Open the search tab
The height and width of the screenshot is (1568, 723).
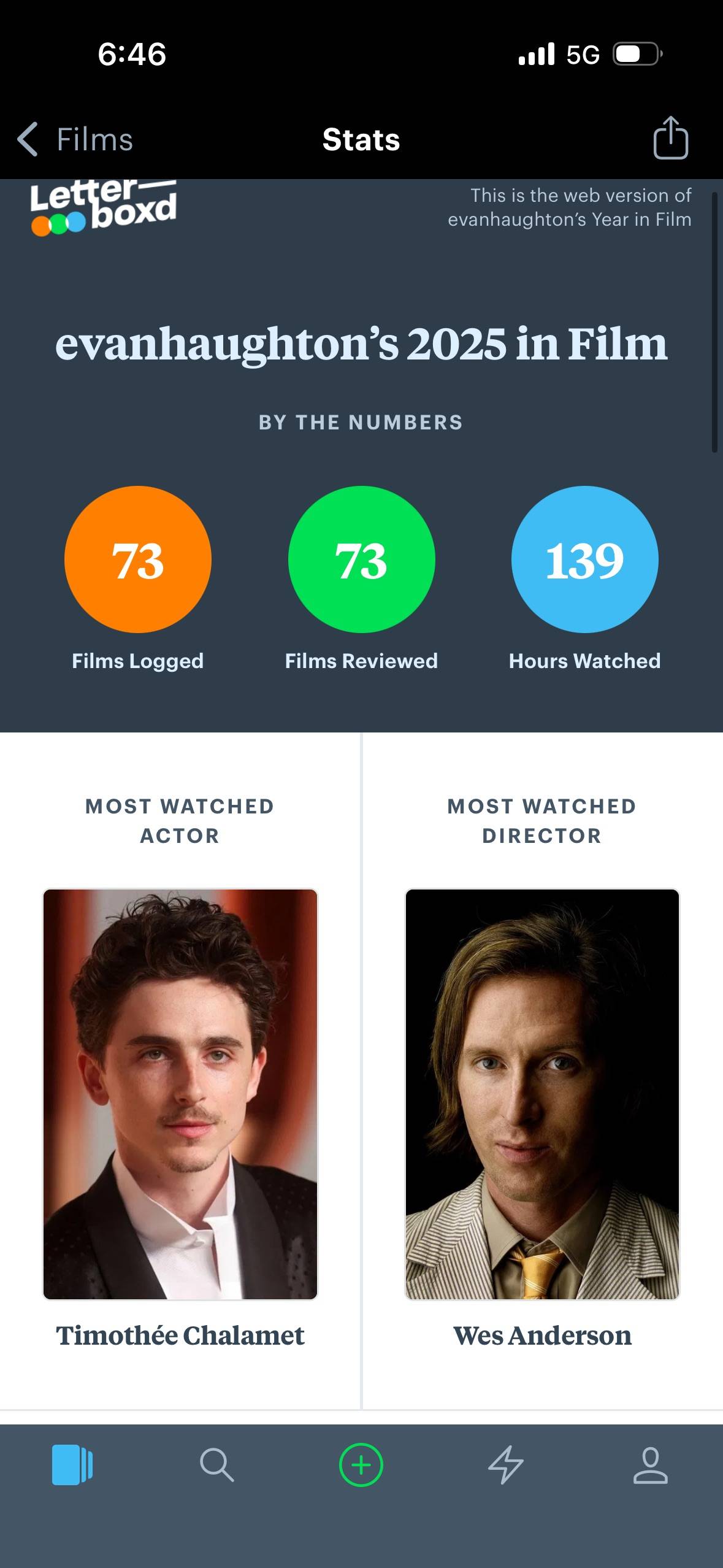tap(216, 1465)
